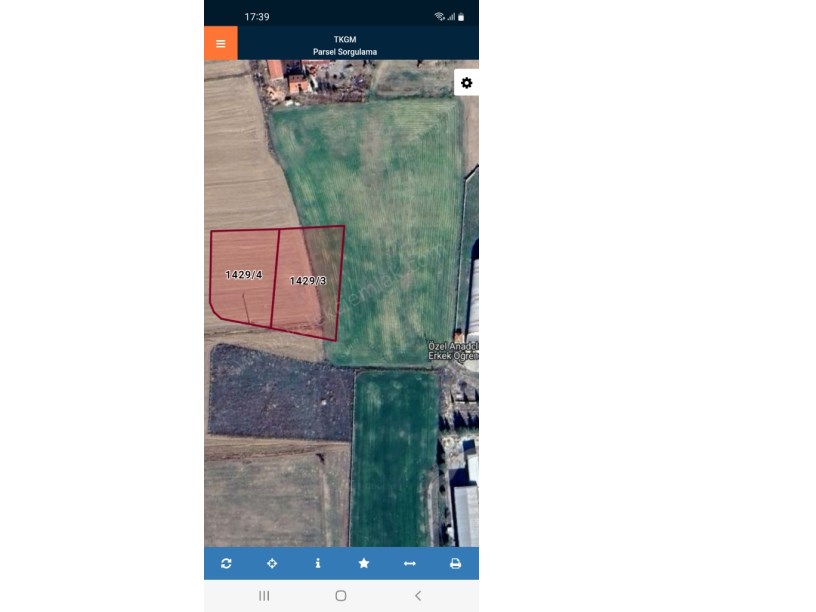Add parcel to favorites
The image size is (816, 612).
(364, 563)
